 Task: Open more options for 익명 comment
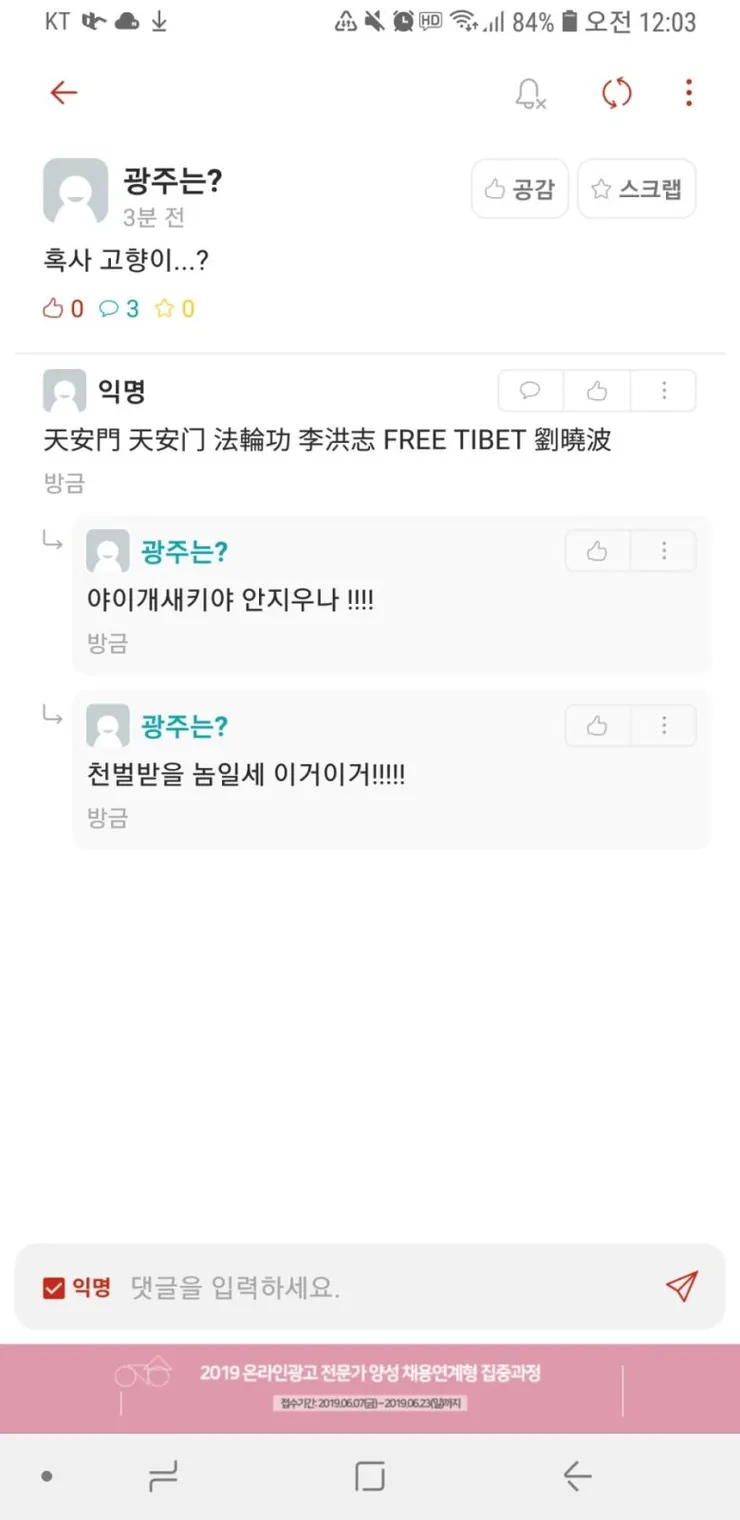[664, 391]
